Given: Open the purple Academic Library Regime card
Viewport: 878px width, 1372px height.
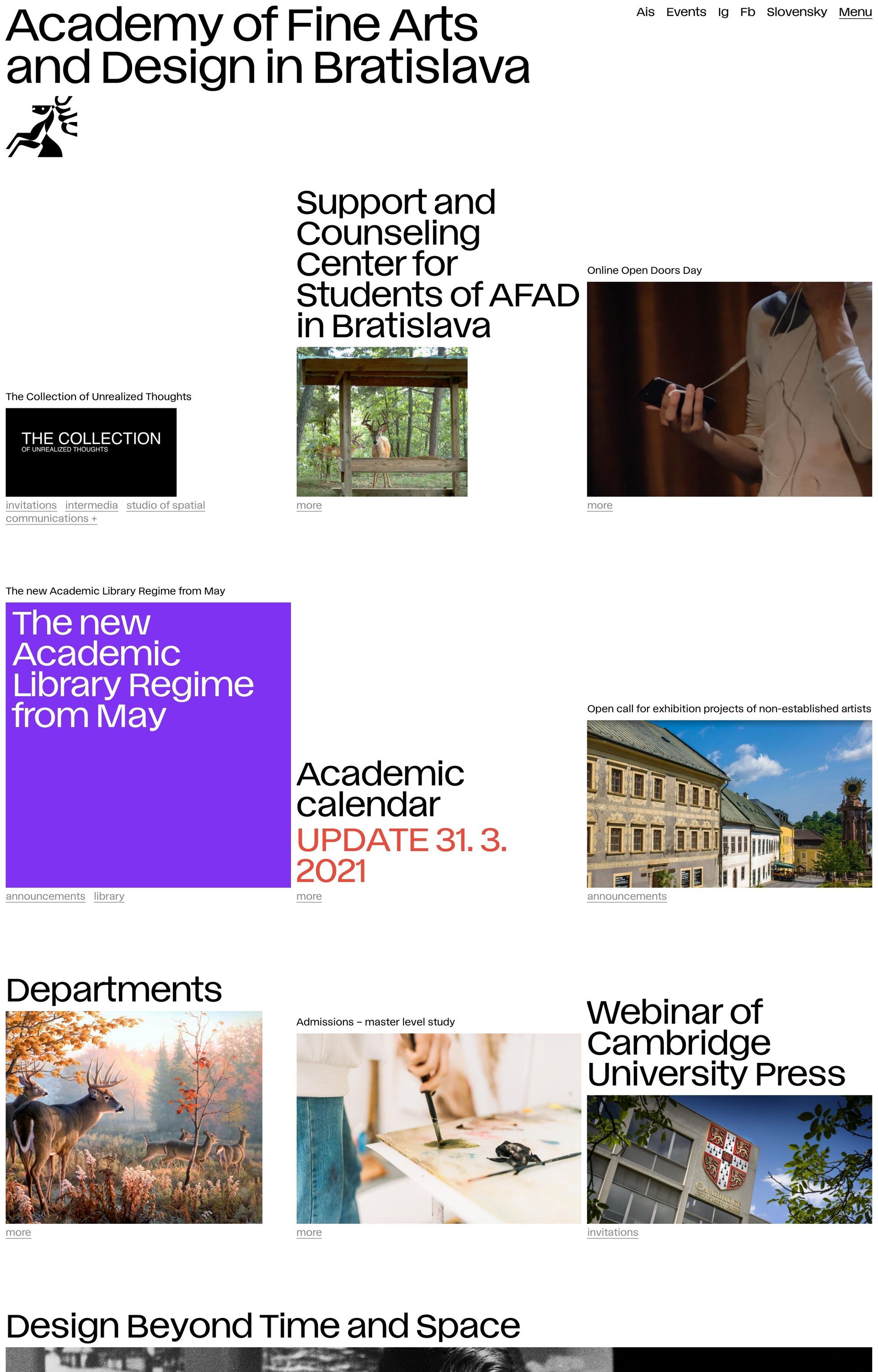Looking at the screenshot, I should 148,745.
